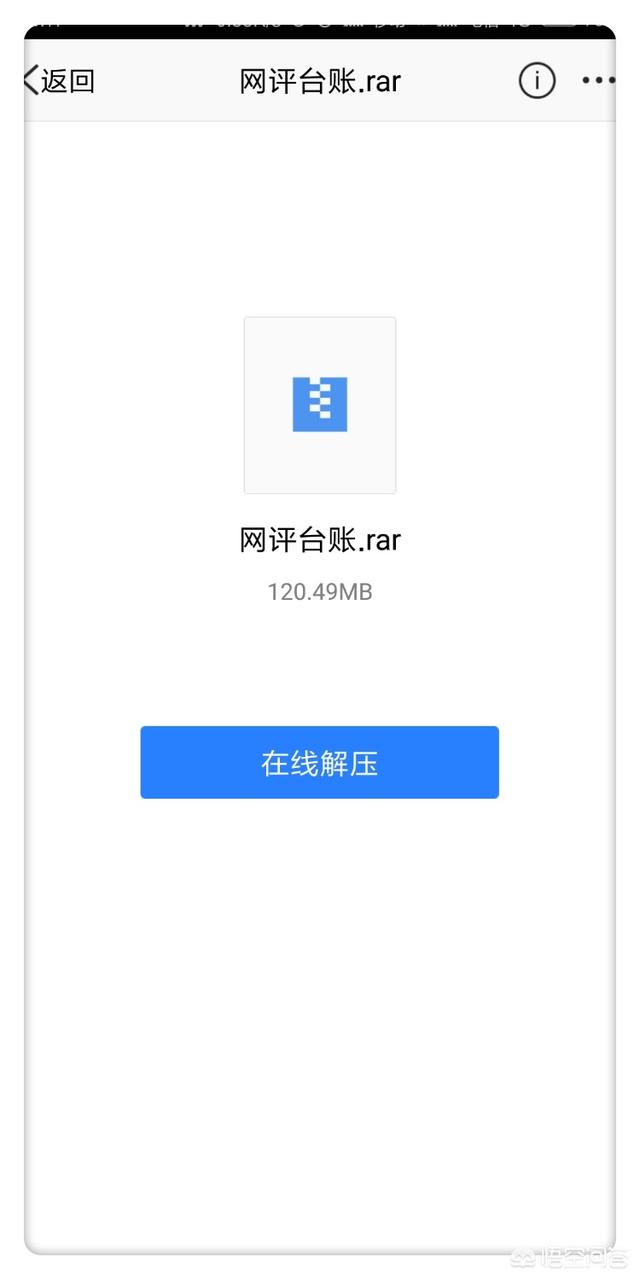Go back using the 返回 button
This screenshot has width=640, height=1280.
coord(60,81)
